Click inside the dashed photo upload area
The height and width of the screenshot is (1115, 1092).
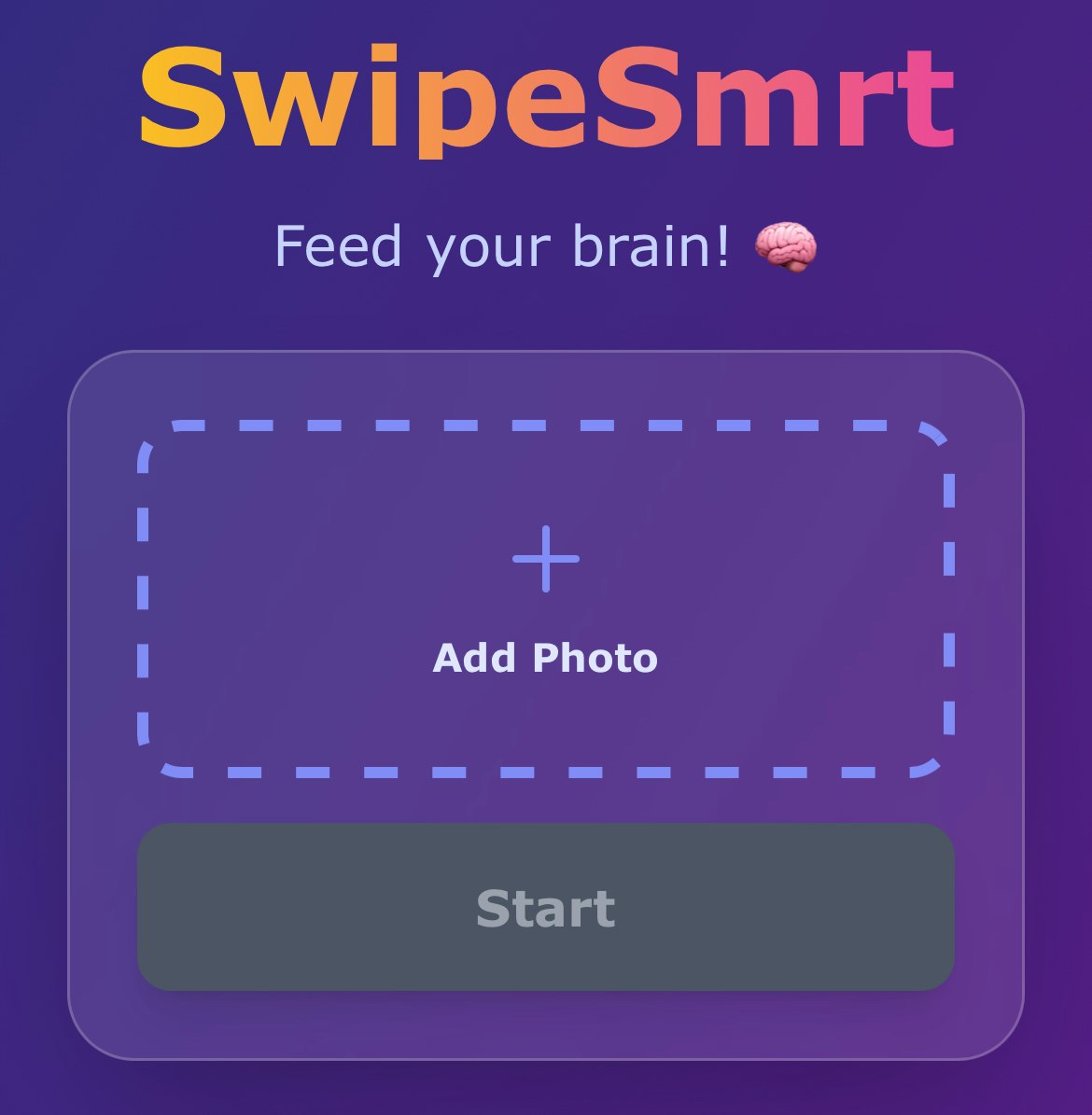pyautogui.click(x=546, y=597)
